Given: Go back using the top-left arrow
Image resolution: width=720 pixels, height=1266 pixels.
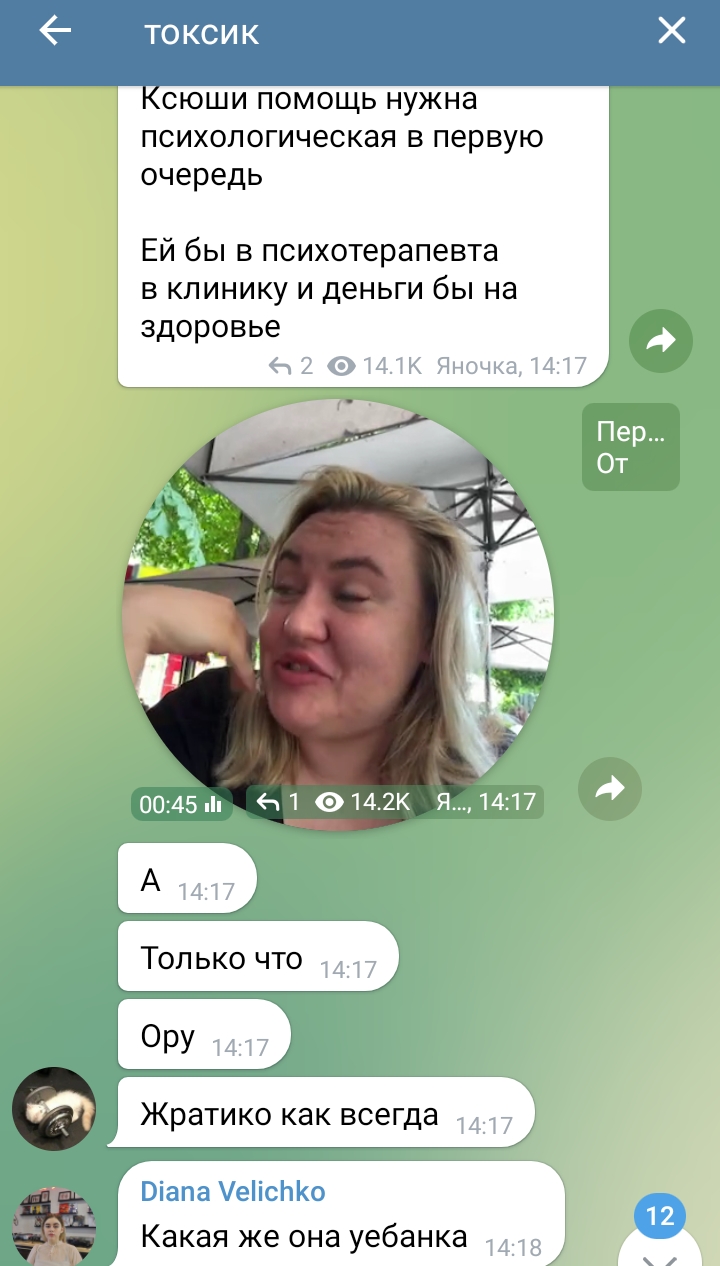Looking at the screenshot, I should click(x=55, y=32).
